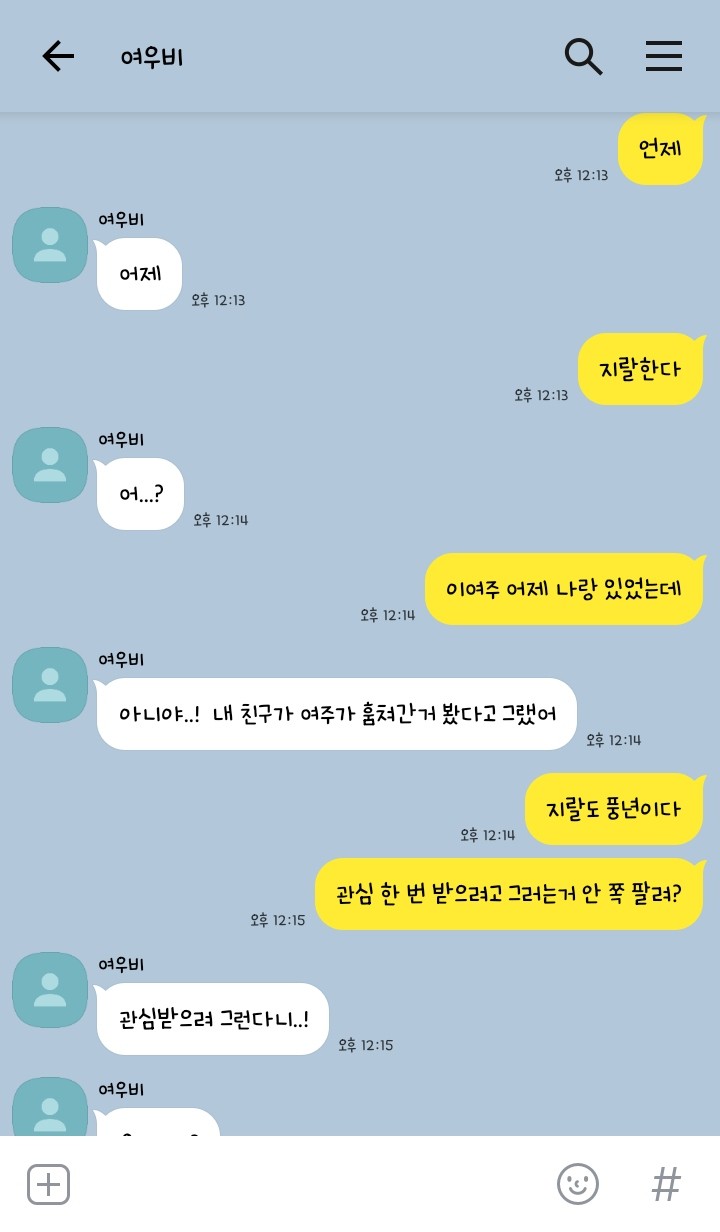Tap 여우비's avatar beside "관심받으려 그런다니..!" message
This screenshot has width=720, height=1232.
tap(50, 990)
